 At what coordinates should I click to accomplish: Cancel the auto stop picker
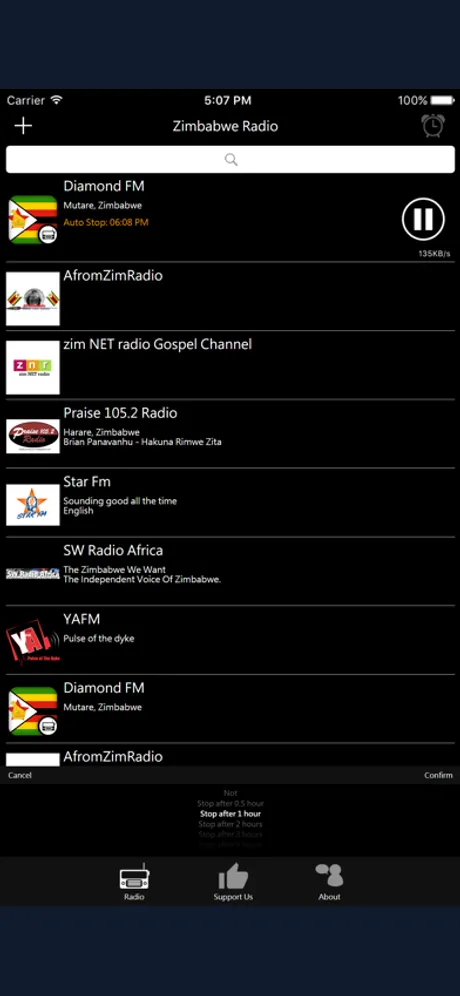tap(20, 775)
